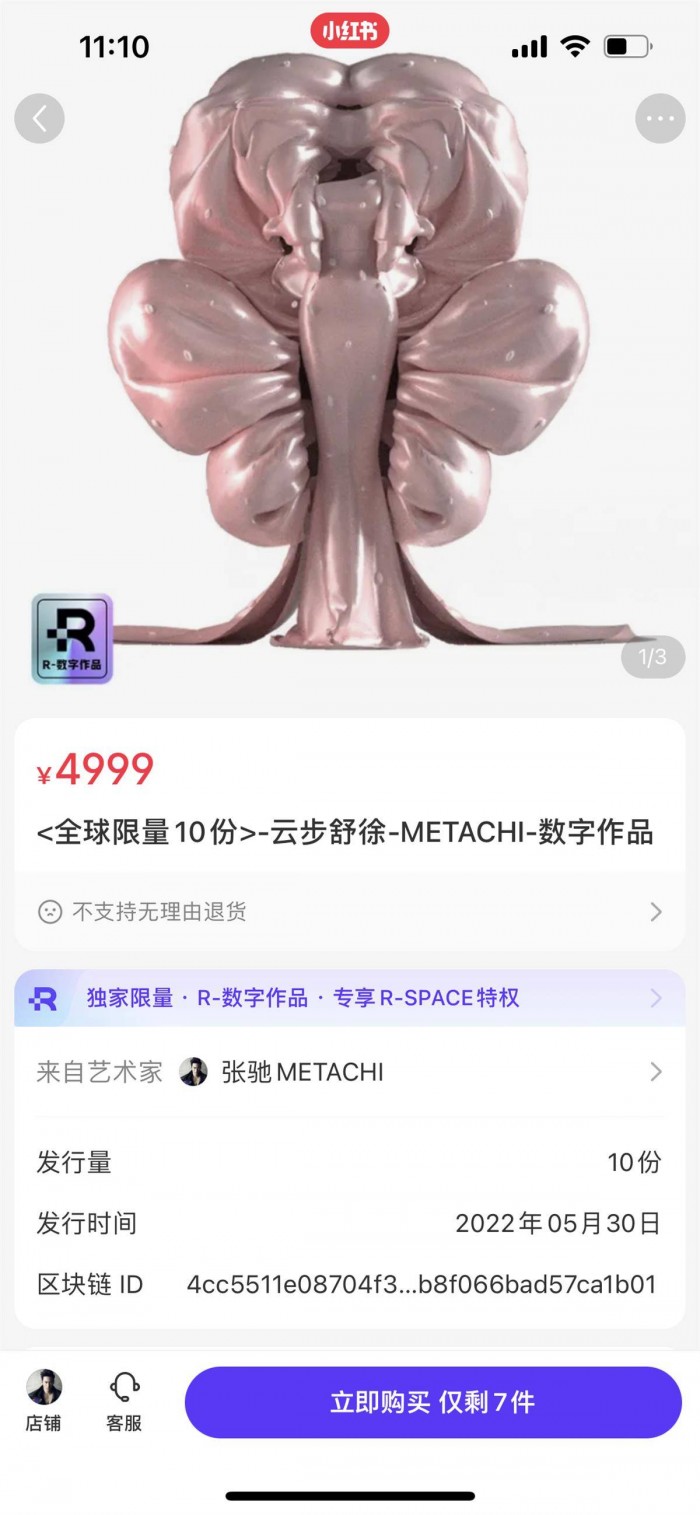Image resolution: width=700 pixels, height=1515 pixels.
Task: Open the R-数字作品 R-SPACE特权 banner
Action: [349, 998]
